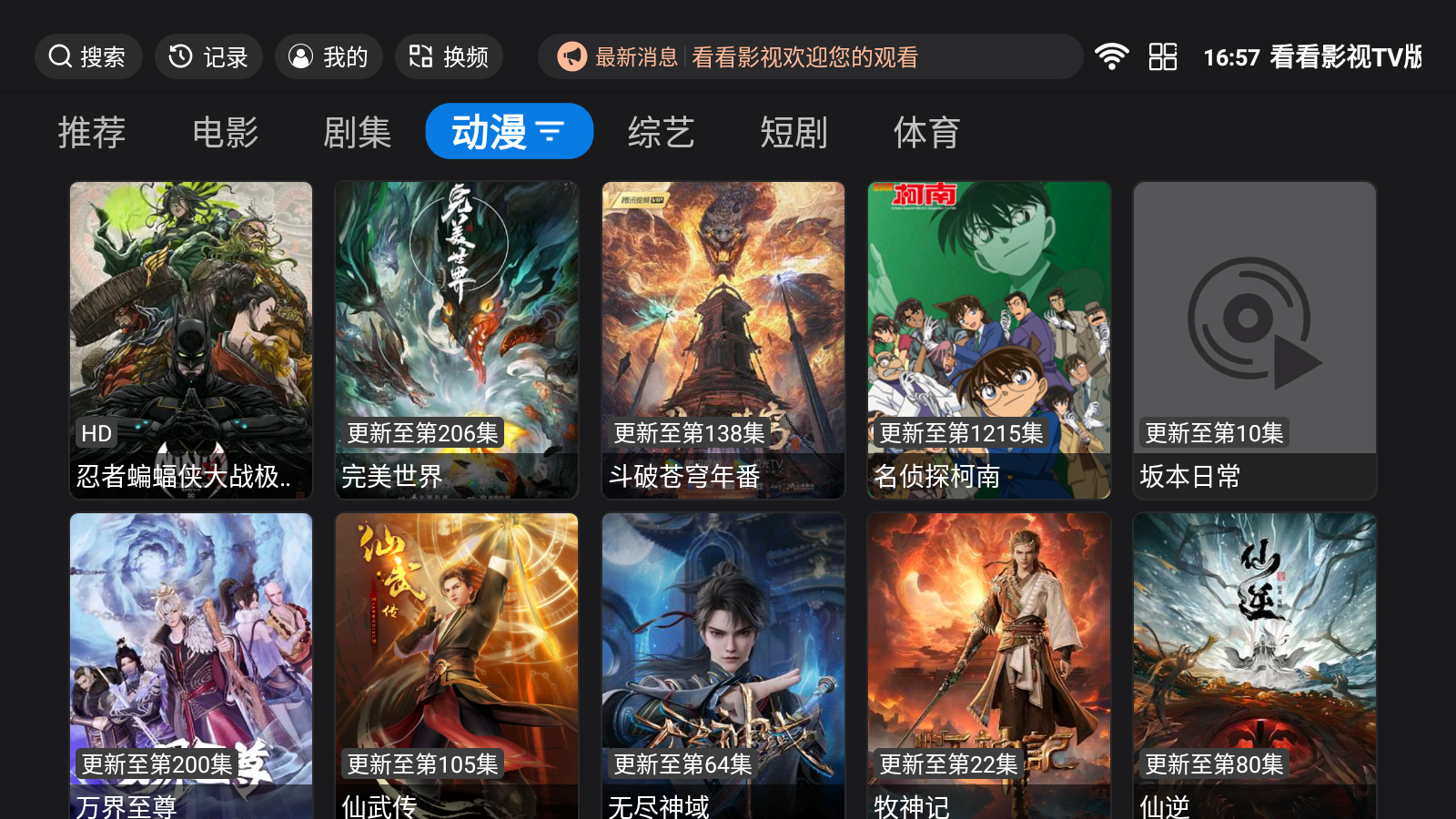This screenshot has width=1456, height=819.
Task: Switch to the 短剧 tab
Action: click(794, 133)
